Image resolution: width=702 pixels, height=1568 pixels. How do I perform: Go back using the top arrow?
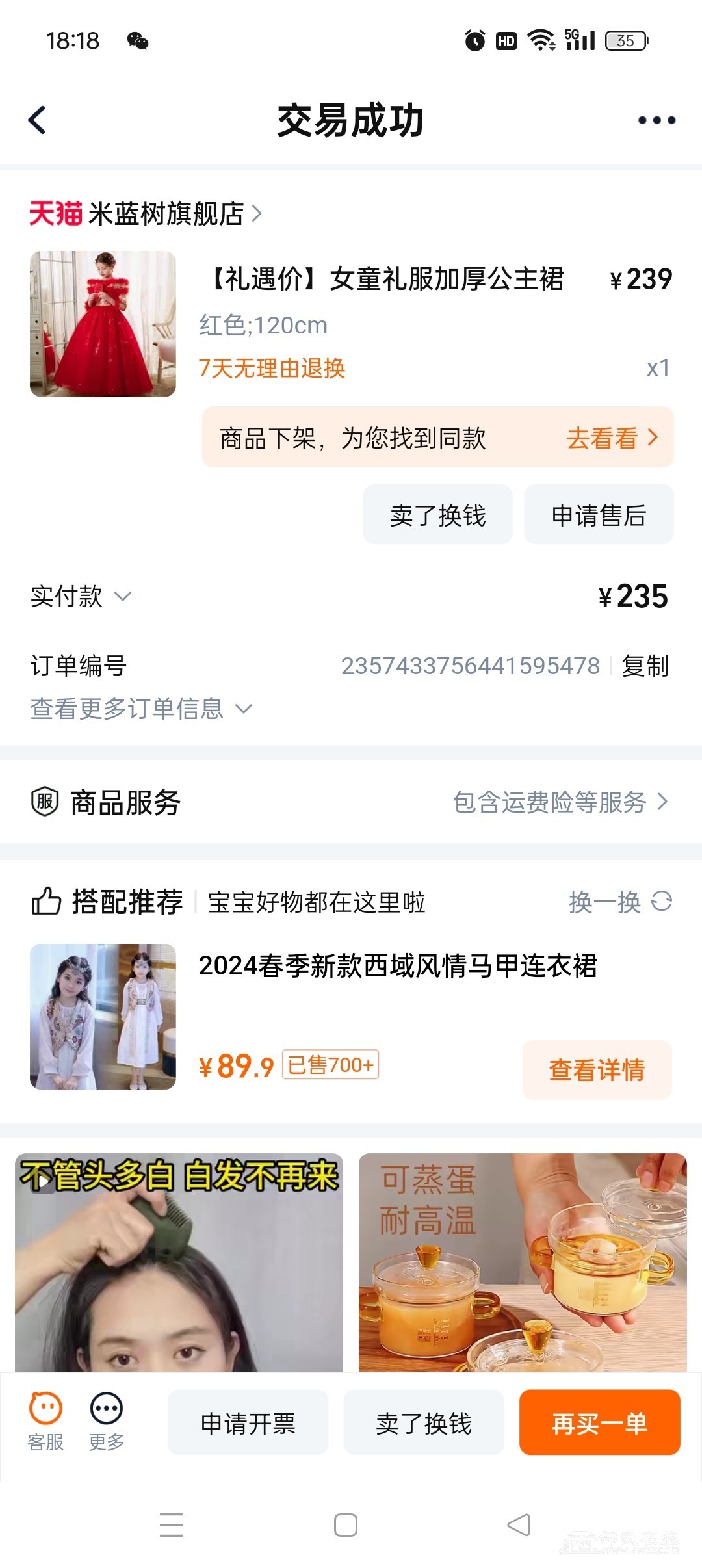38,120
